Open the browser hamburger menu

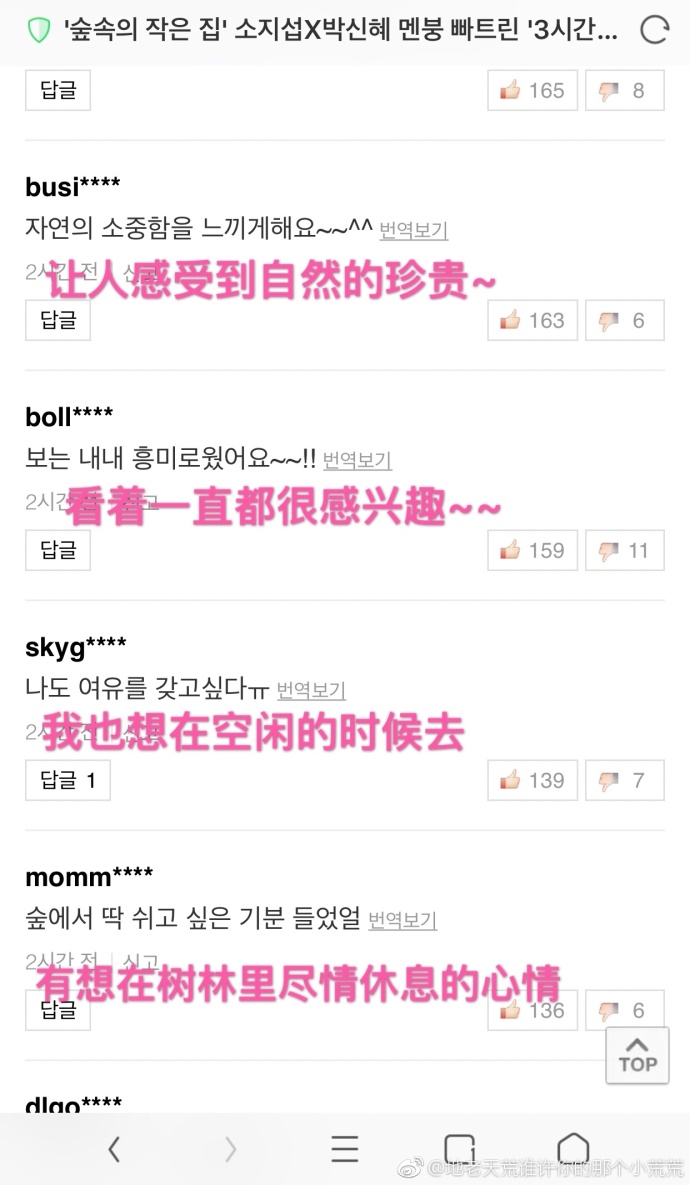point(345,1149)
